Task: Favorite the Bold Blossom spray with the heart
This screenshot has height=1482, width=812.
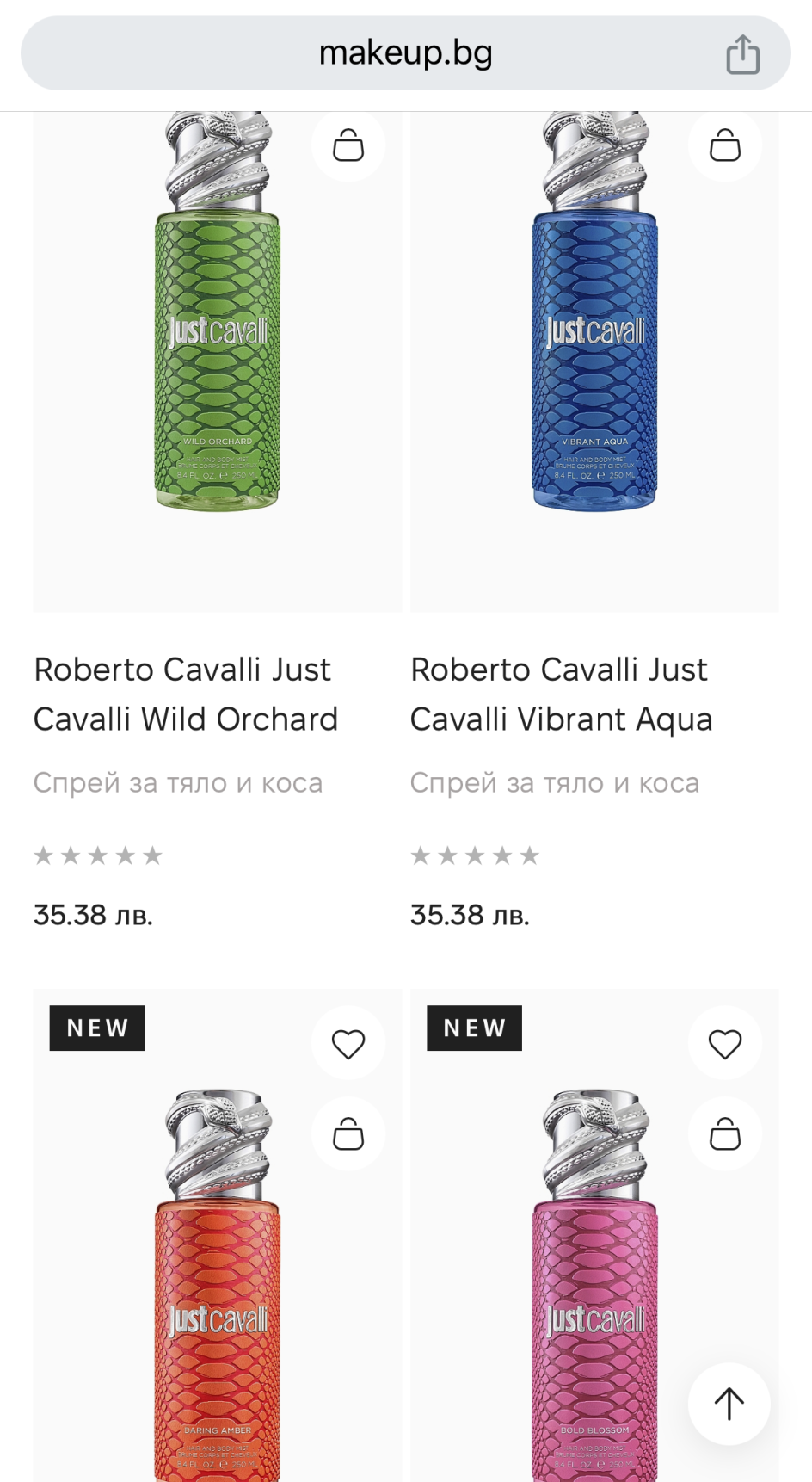Action: coord(725,1044)
